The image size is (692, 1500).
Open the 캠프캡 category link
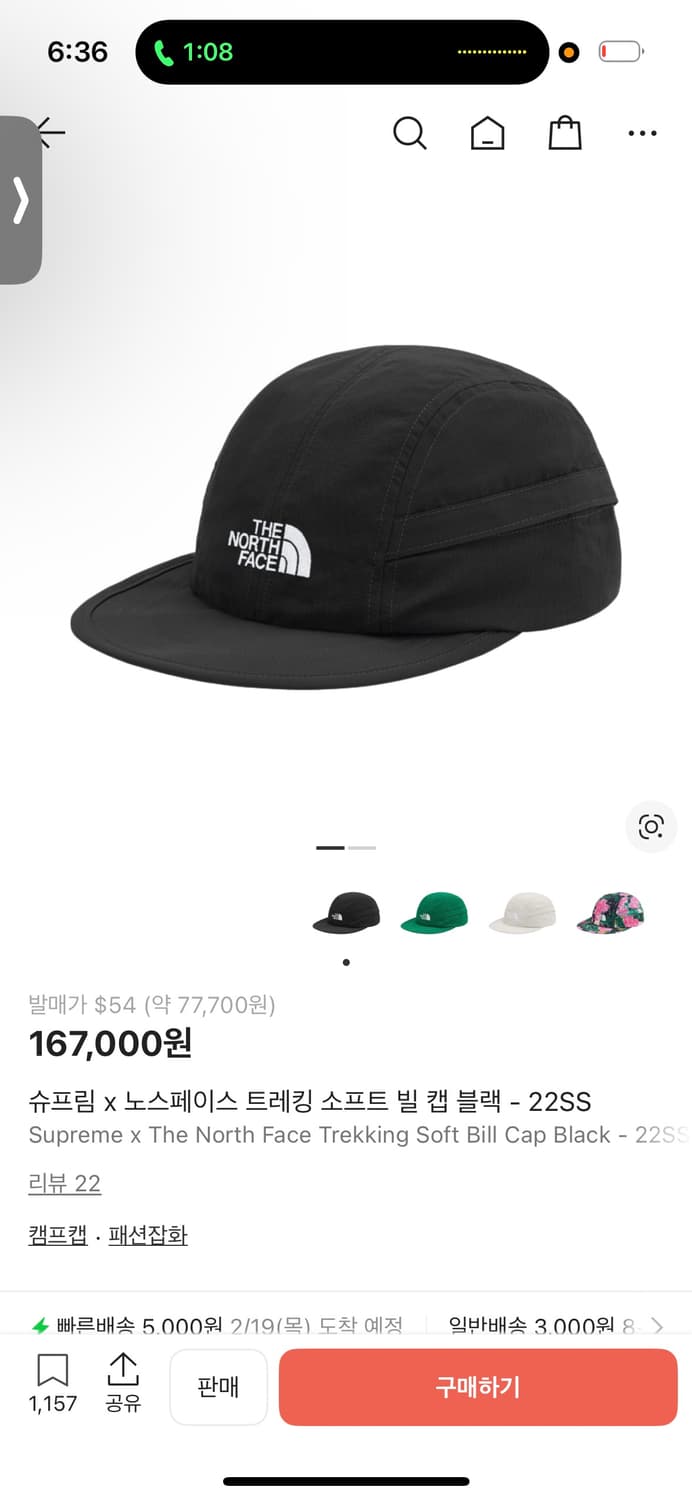(58, 1235)
